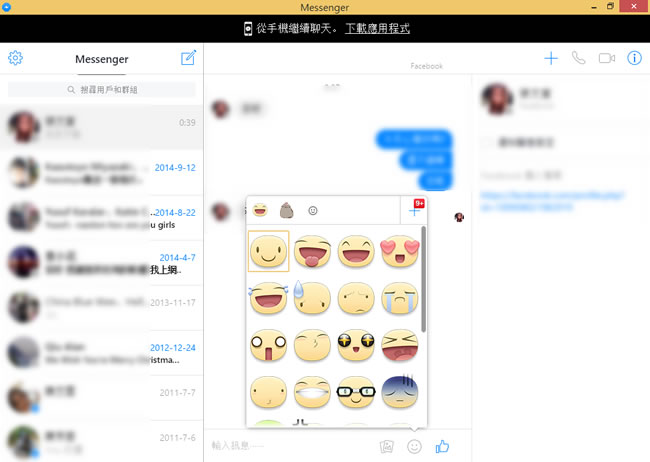
Task: Tap the search people and groups field
Action: click(x=102, y=90)
